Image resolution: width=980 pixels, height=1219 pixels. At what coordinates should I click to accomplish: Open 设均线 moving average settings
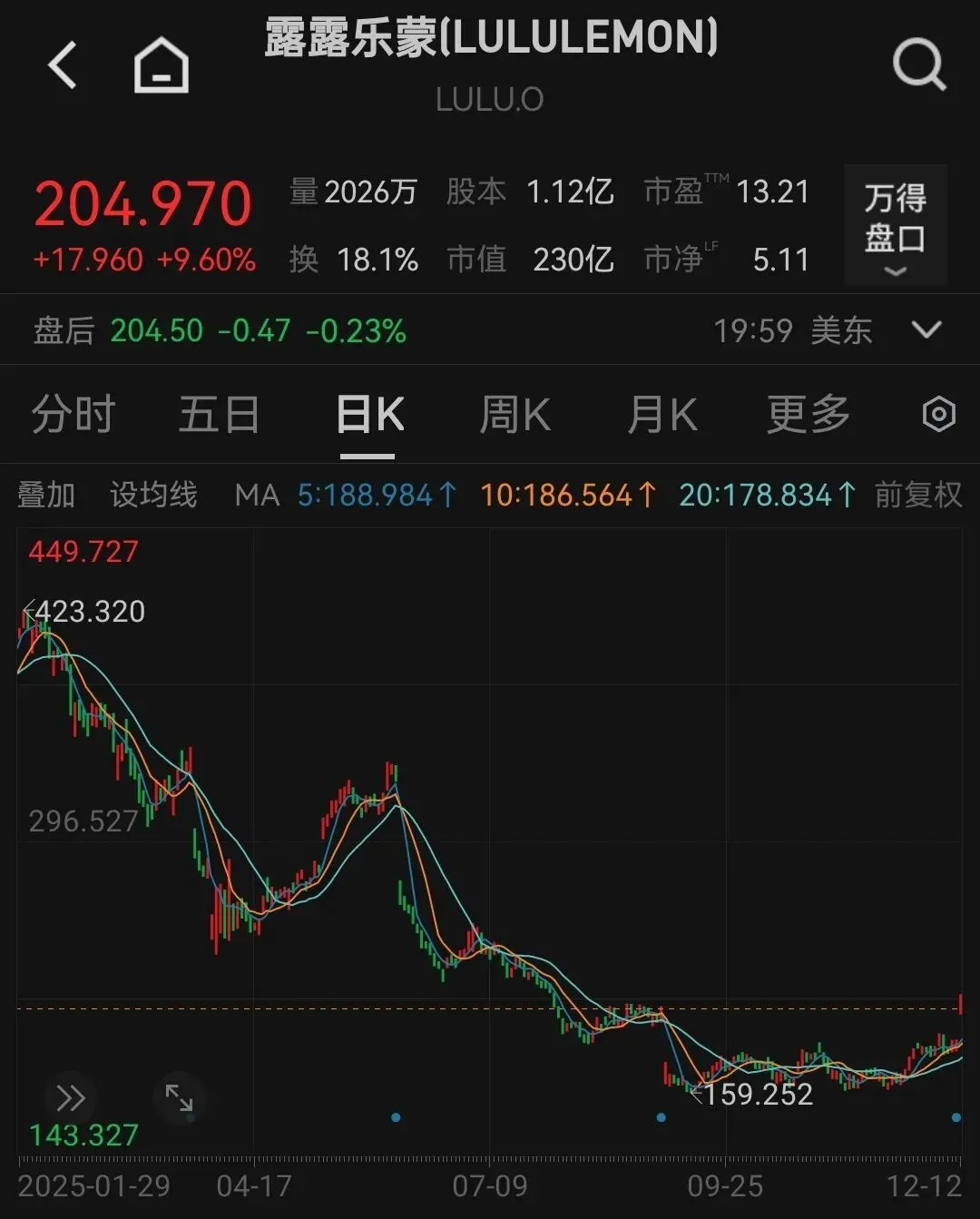(153, 495)
